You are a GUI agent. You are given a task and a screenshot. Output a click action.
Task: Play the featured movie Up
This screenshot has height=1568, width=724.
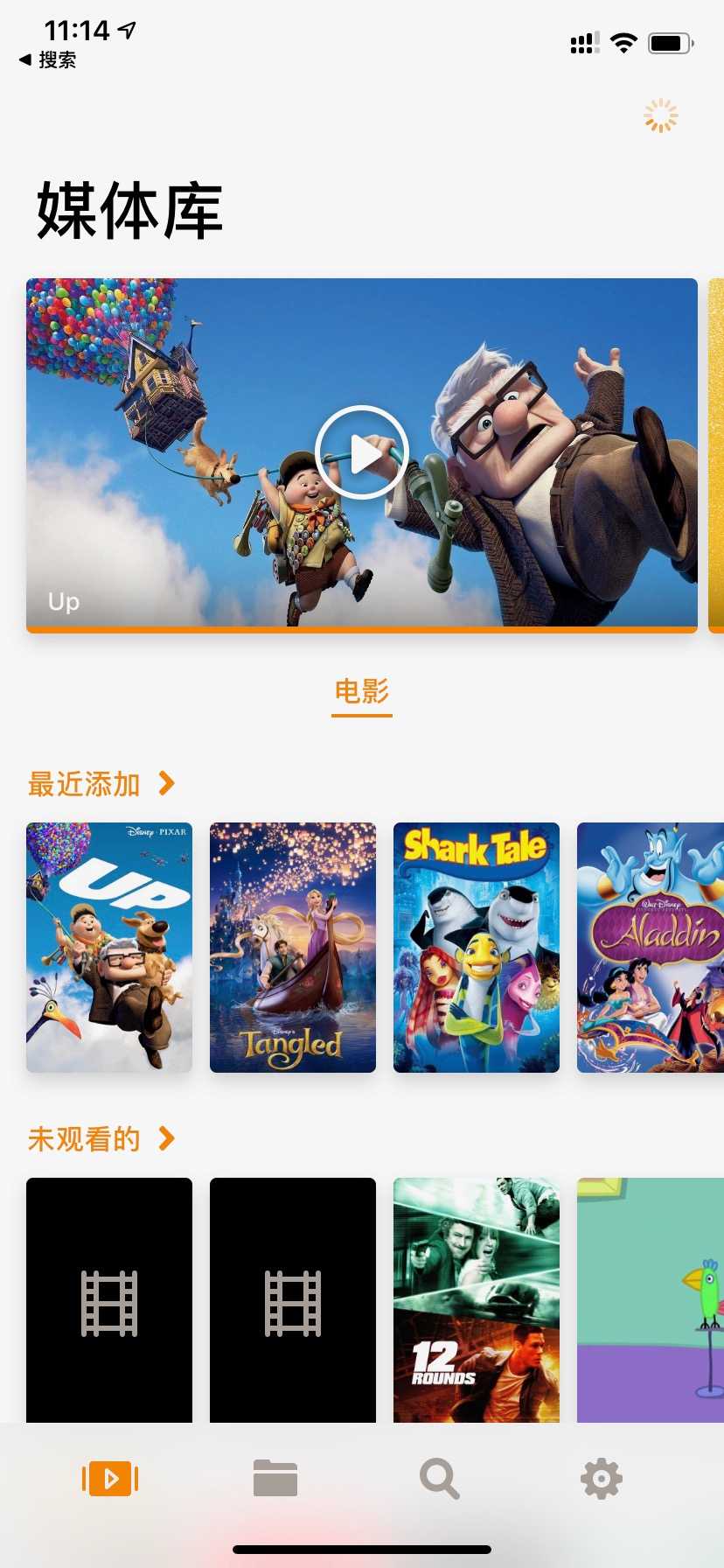click(361, 452)
